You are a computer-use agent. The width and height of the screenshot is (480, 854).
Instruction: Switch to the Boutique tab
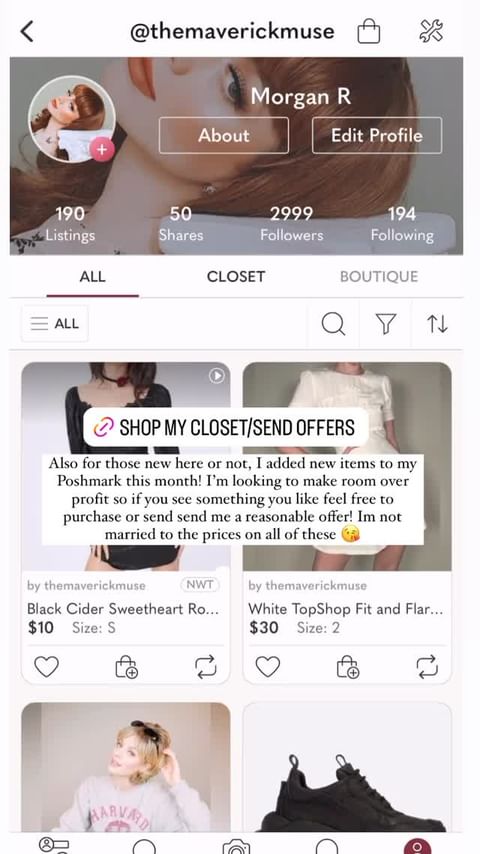coord(379,277)
